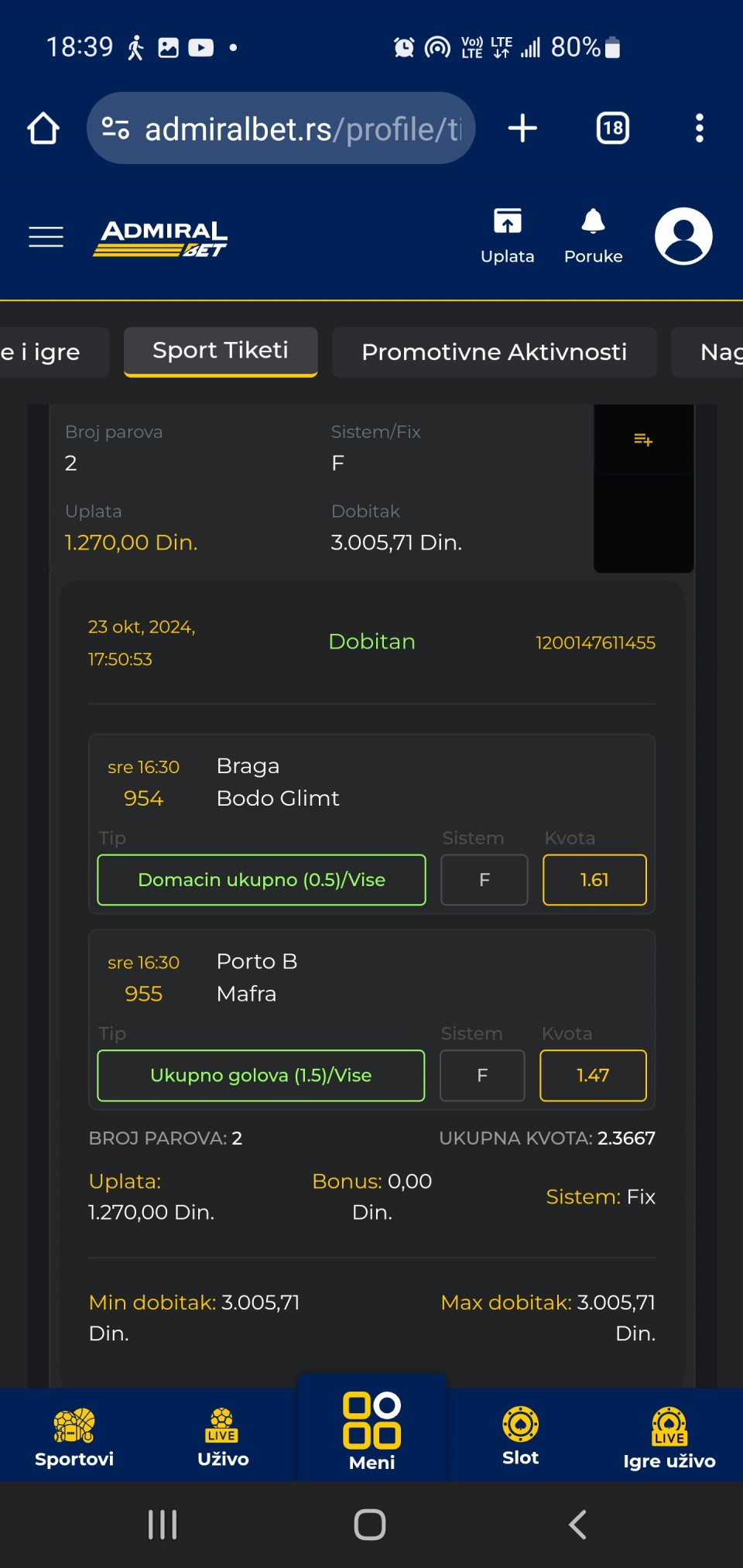Select the Sport Tiketi tab
Screen dimensions: 743x1568
coord(221,351)
